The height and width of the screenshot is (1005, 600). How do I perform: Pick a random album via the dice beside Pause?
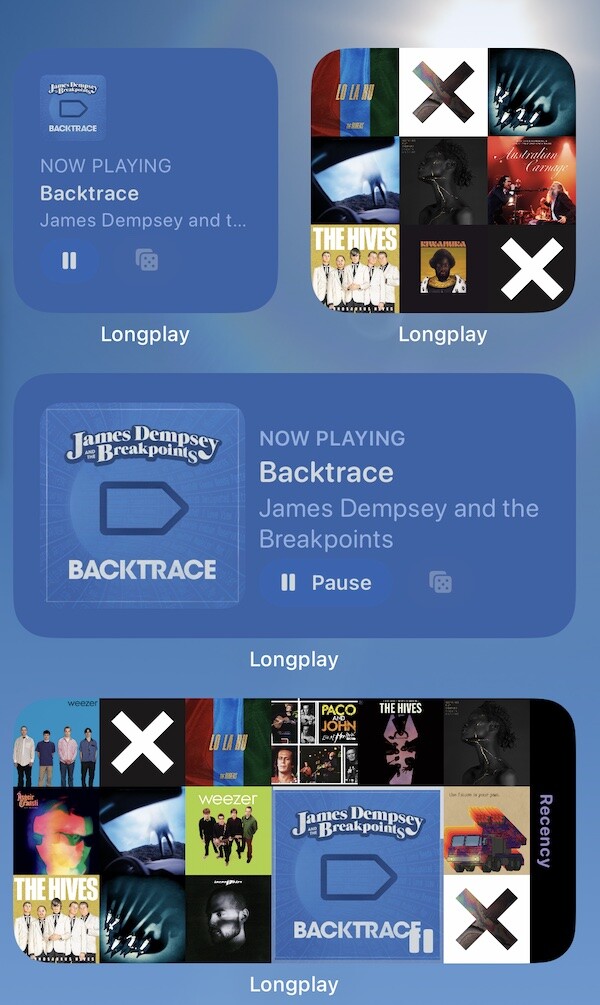click(x=439, y=582)
